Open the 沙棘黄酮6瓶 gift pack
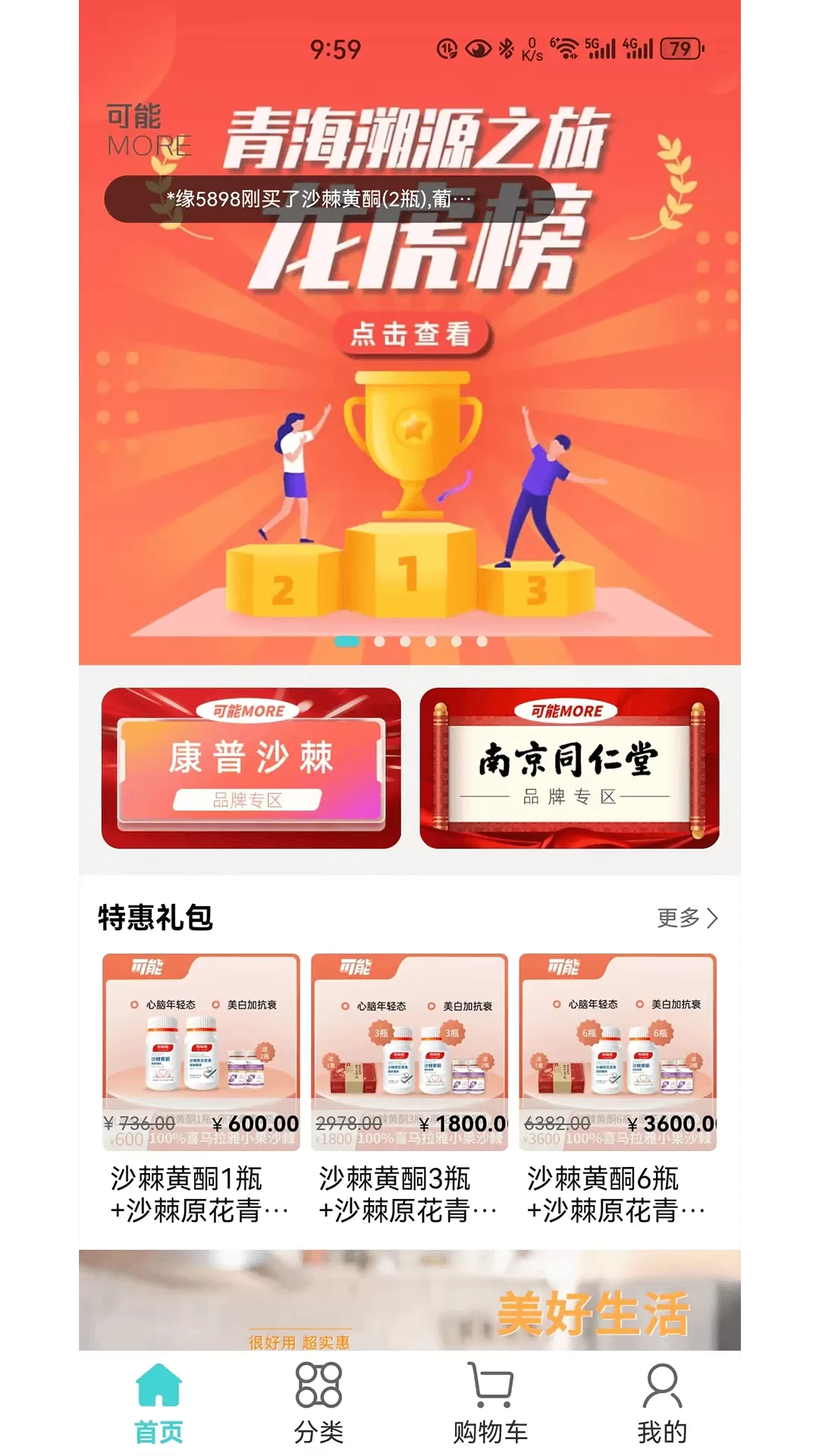This screenshot has width=819, height=1456. point(617,1088)
